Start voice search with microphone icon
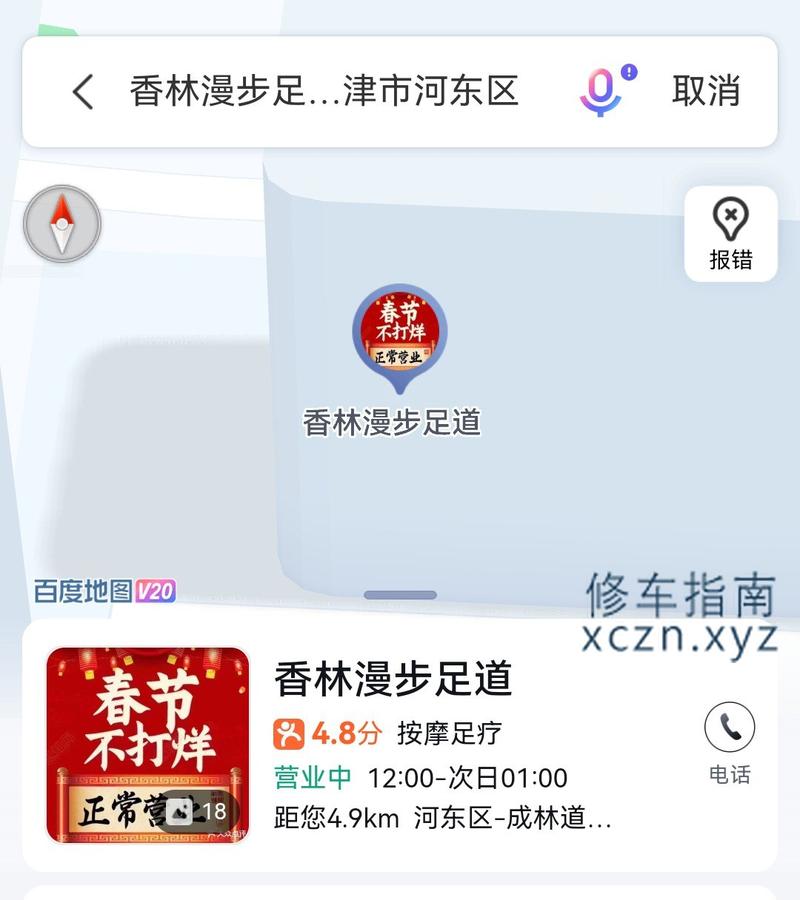The image size is (800, 900). (x=601, y=92)
